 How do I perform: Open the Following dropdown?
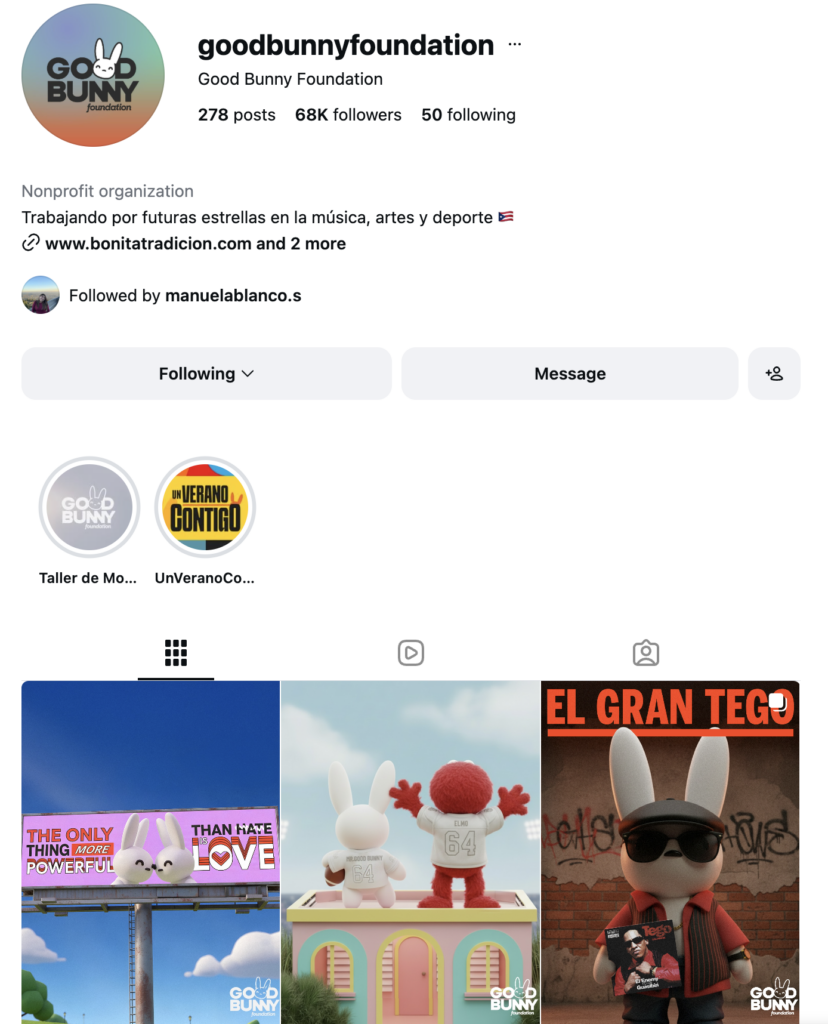206,374
